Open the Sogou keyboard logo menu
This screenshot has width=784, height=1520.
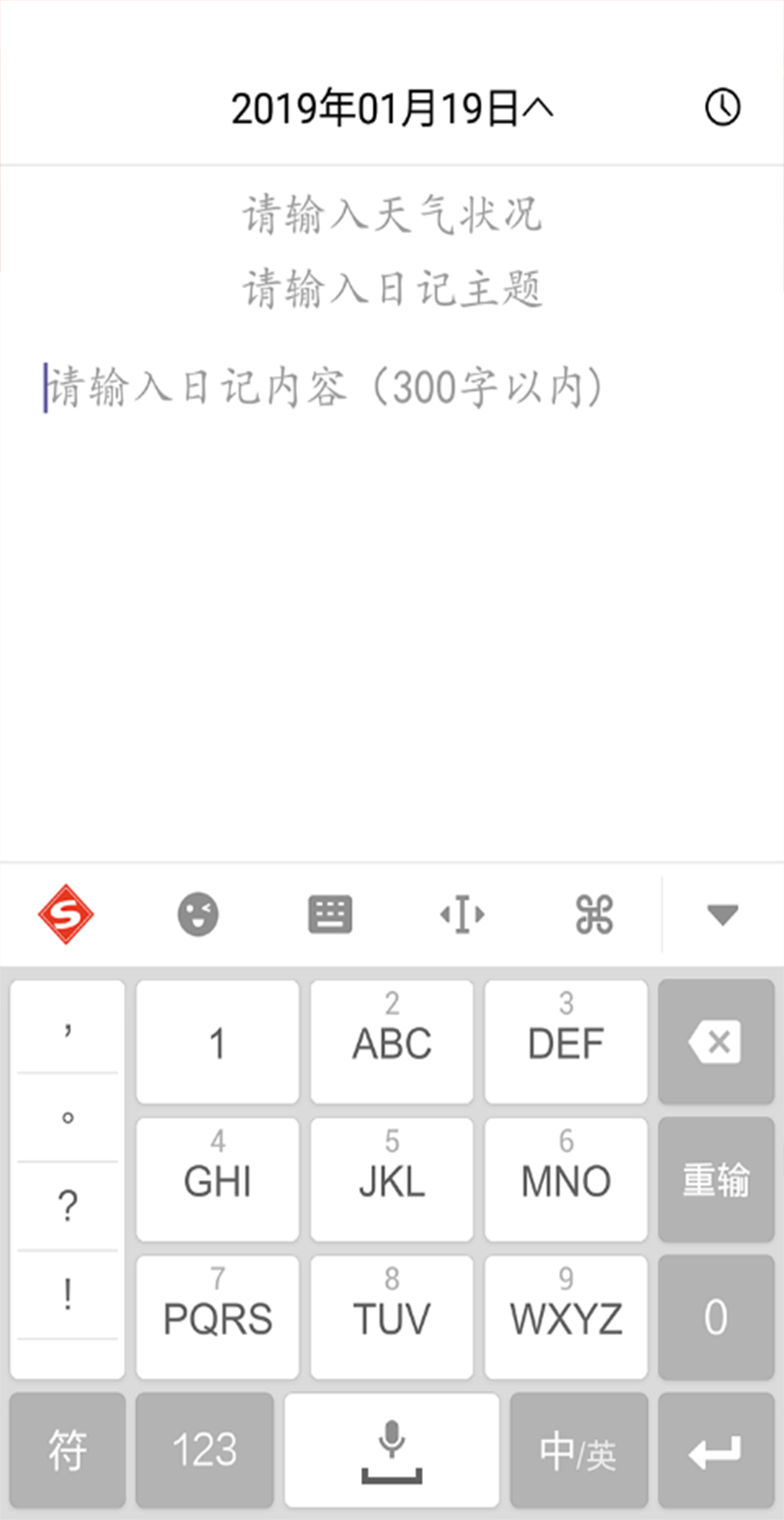pos(65,915)
